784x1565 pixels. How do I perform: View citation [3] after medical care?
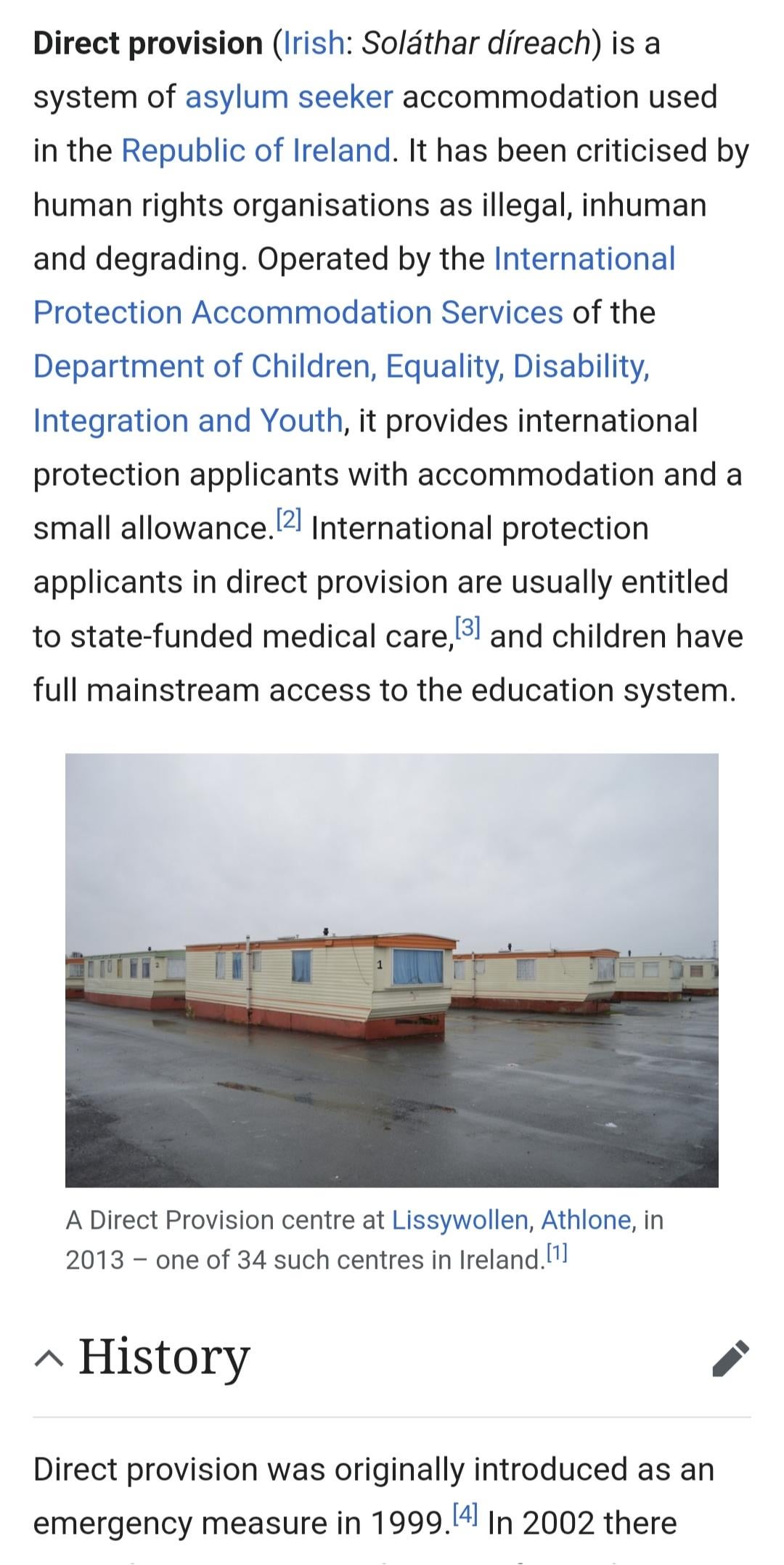468,626
